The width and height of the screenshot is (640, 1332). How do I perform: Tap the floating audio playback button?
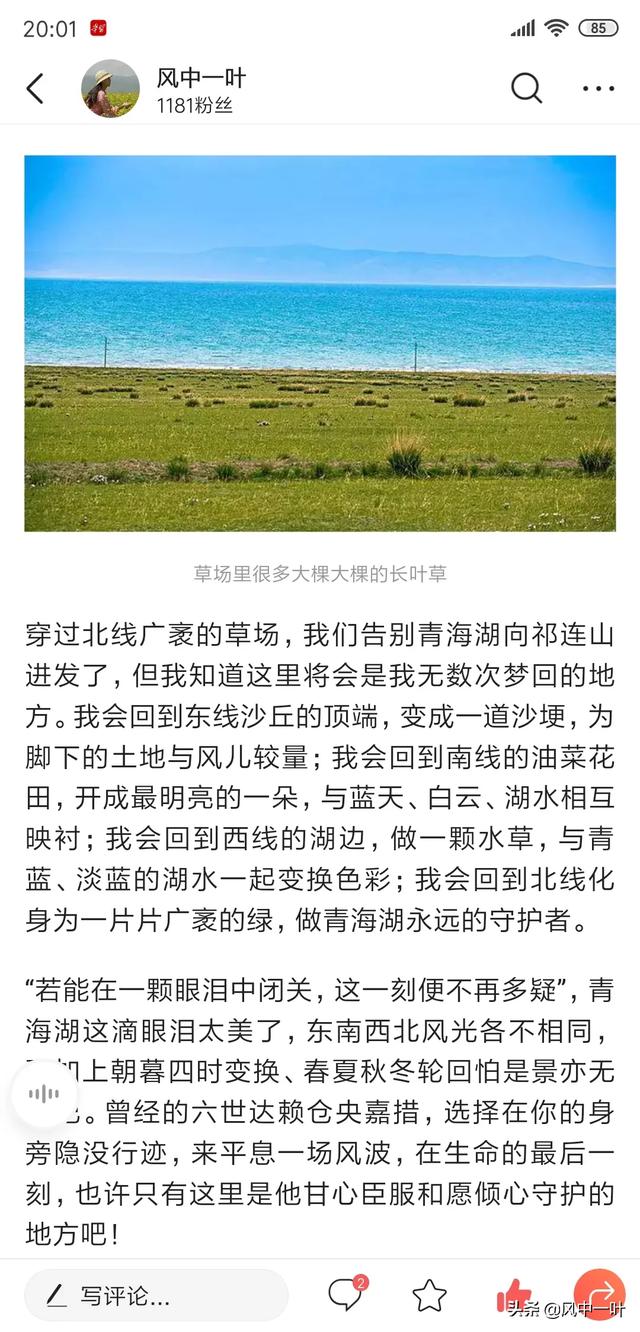click(x=44, y=1094)
